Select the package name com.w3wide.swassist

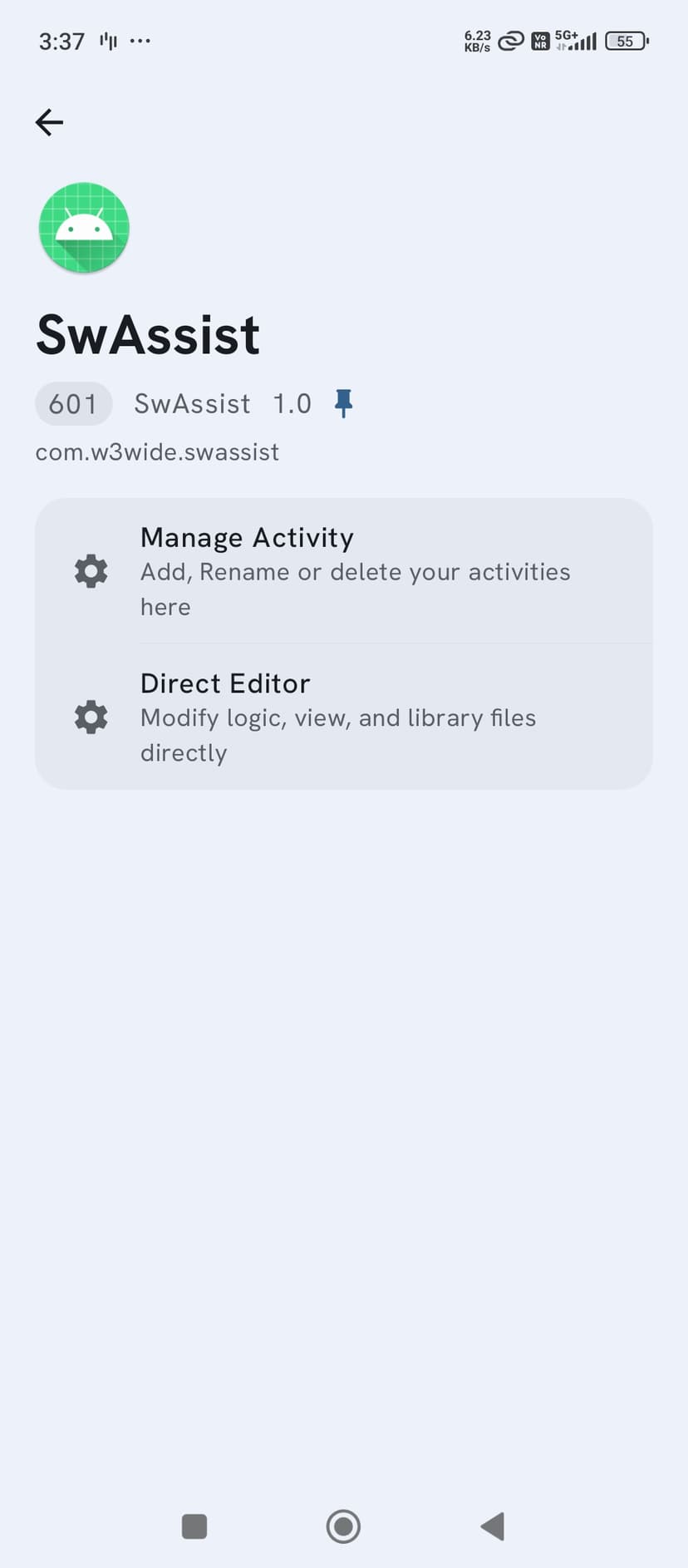(x=157, y=451)
